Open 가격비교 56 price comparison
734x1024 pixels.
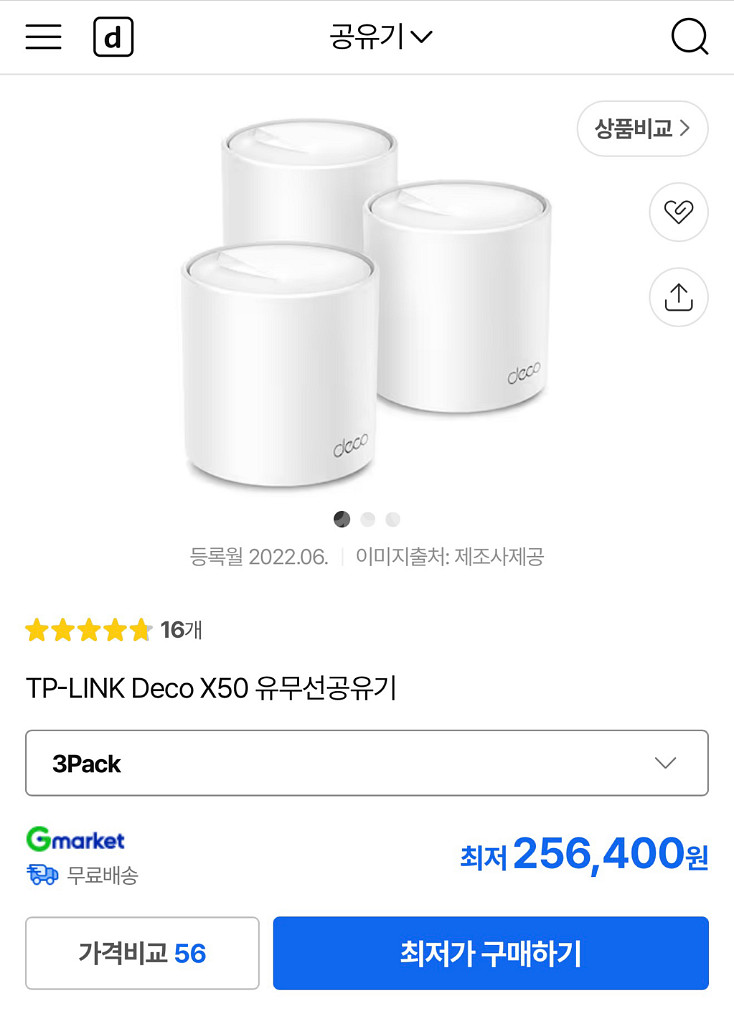pos(141,953)
